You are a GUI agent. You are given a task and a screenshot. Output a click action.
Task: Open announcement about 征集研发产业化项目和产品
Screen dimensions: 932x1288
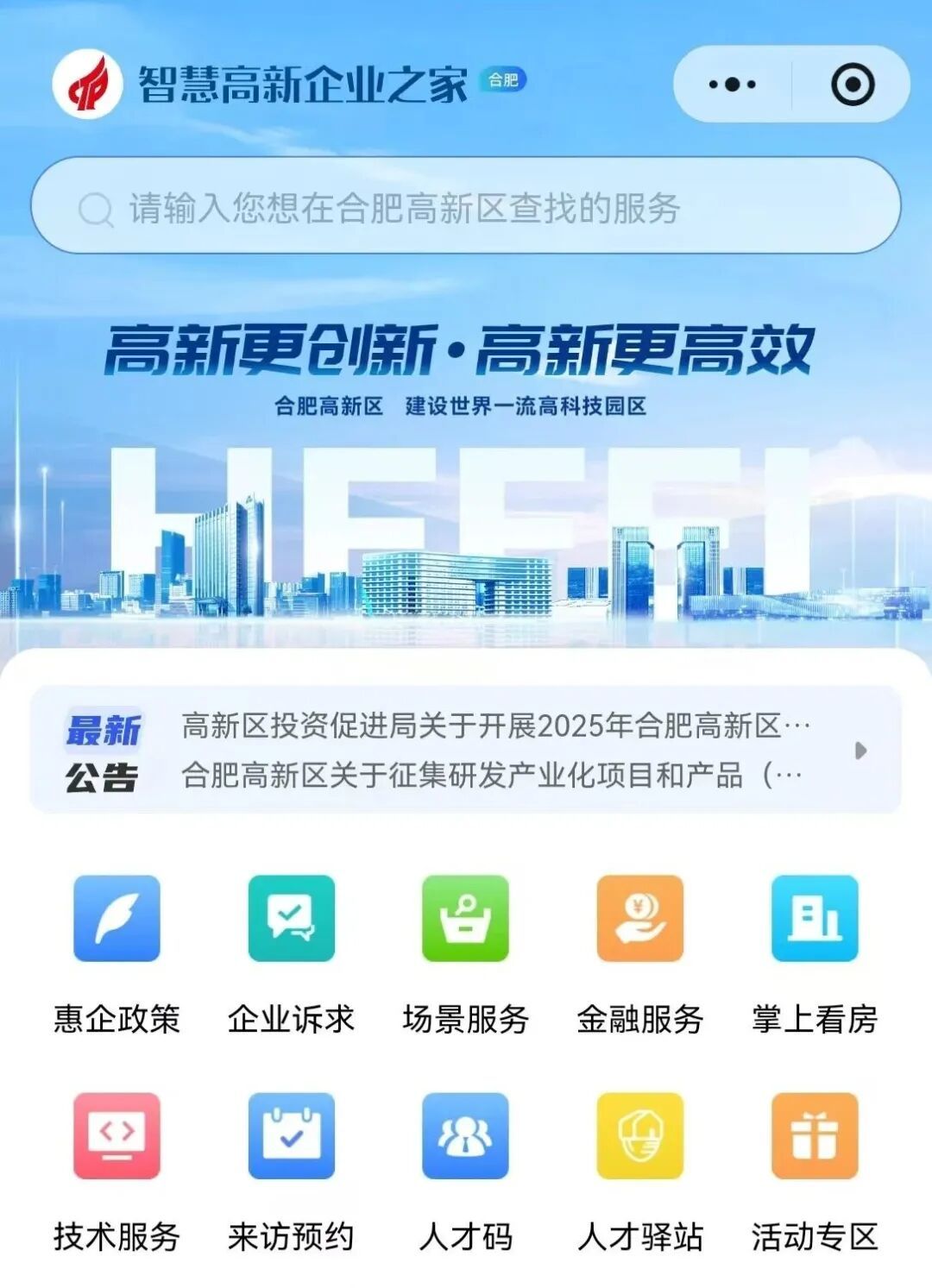click(x=492, y=775)
